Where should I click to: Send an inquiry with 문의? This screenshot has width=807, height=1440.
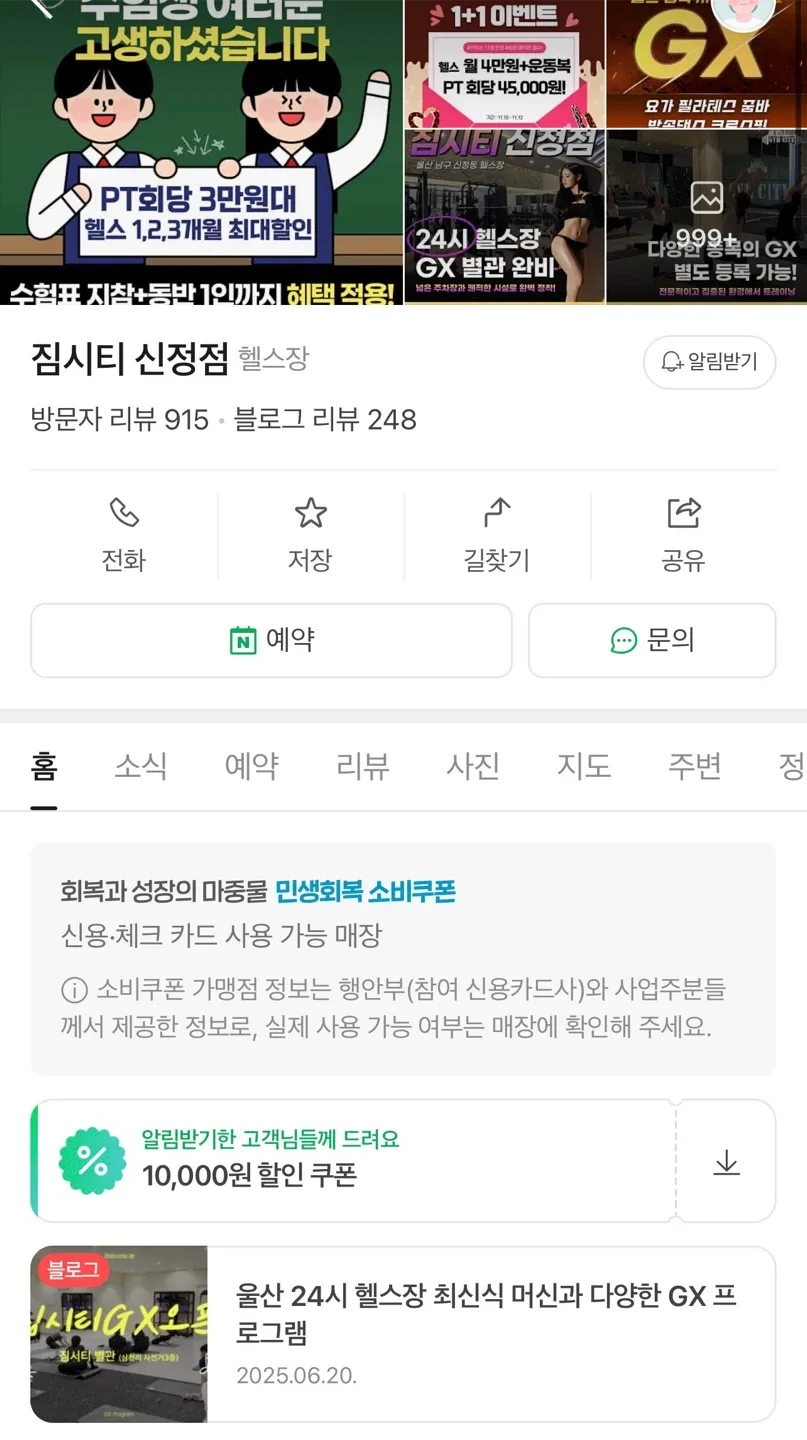tap(652, 640)
